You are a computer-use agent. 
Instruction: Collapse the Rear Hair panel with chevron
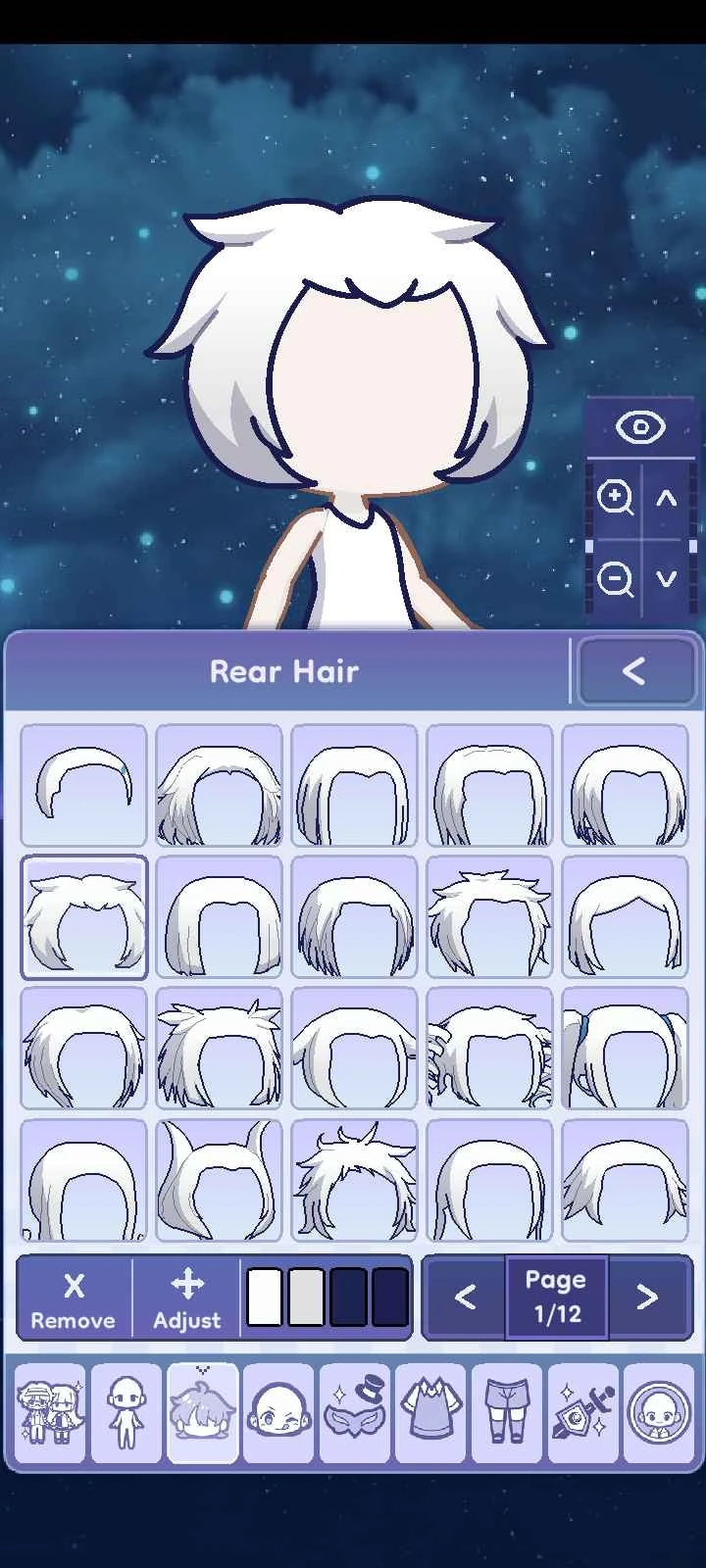pos(636,670)
